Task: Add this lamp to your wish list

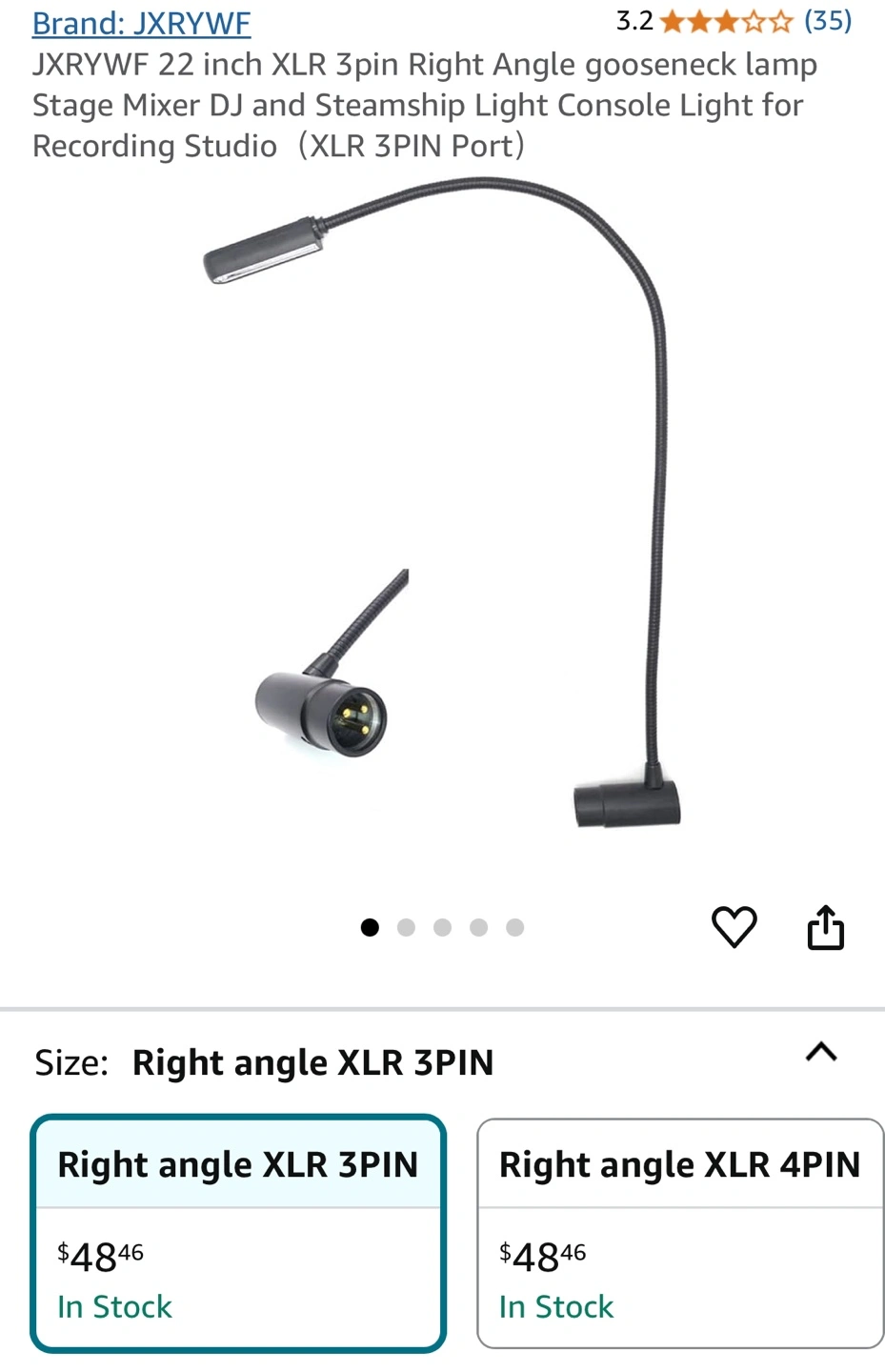Action: (x=734, y=927)
